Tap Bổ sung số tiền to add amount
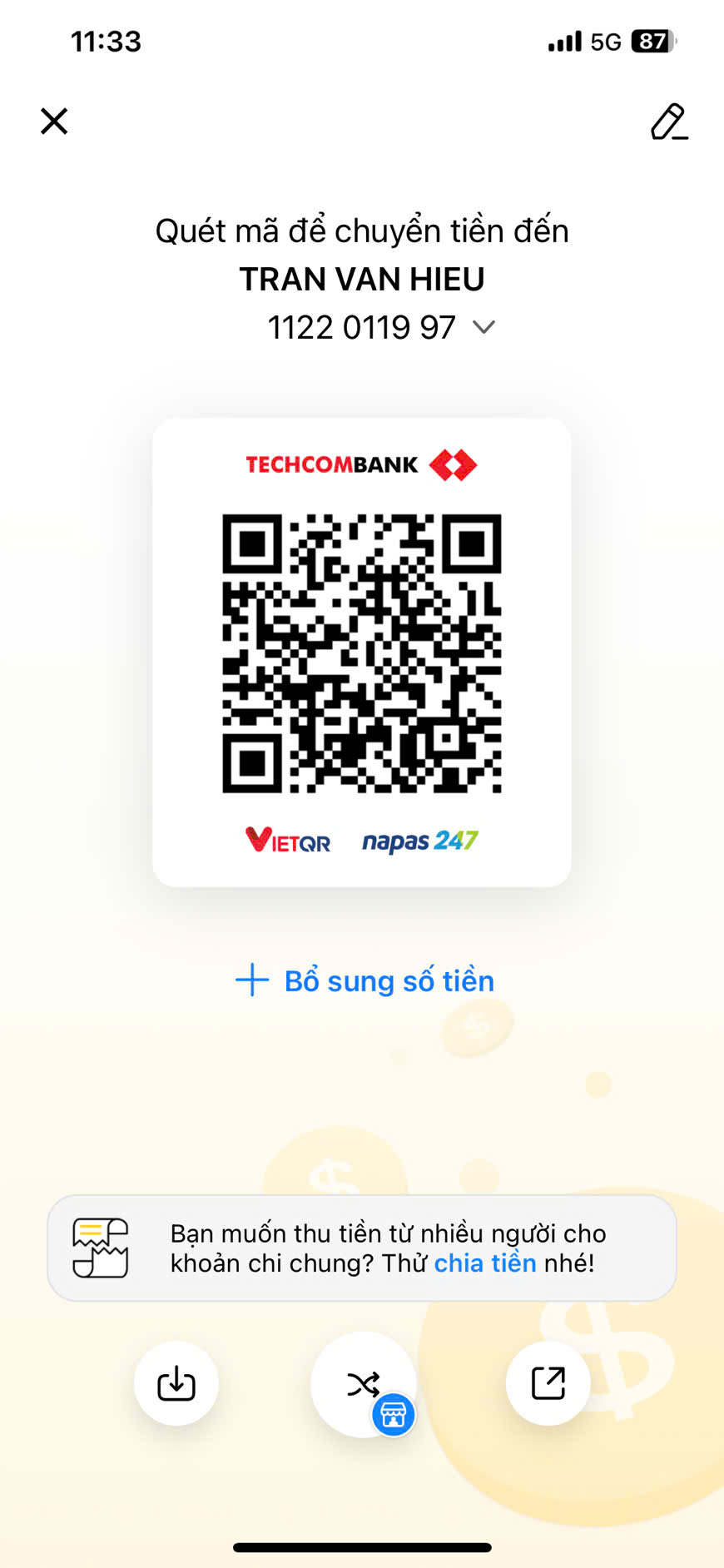This screenshot has width=724, height=1568. coord(364,980)
